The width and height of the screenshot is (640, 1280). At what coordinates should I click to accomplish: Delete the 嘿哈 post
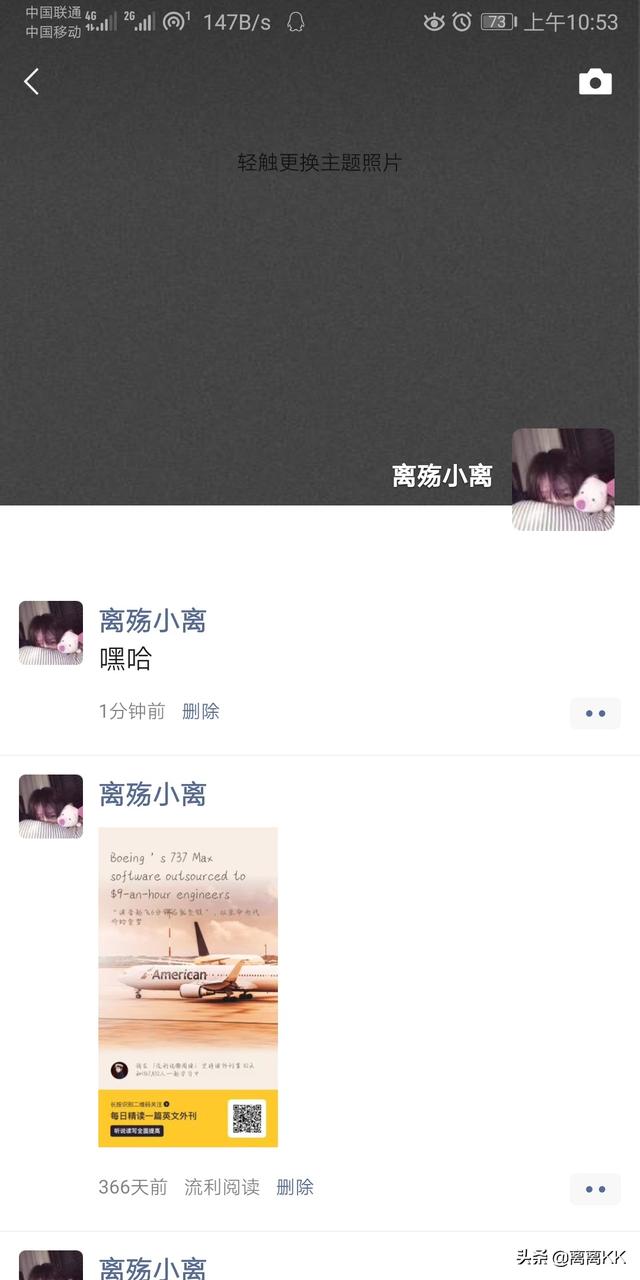[201, 712]
